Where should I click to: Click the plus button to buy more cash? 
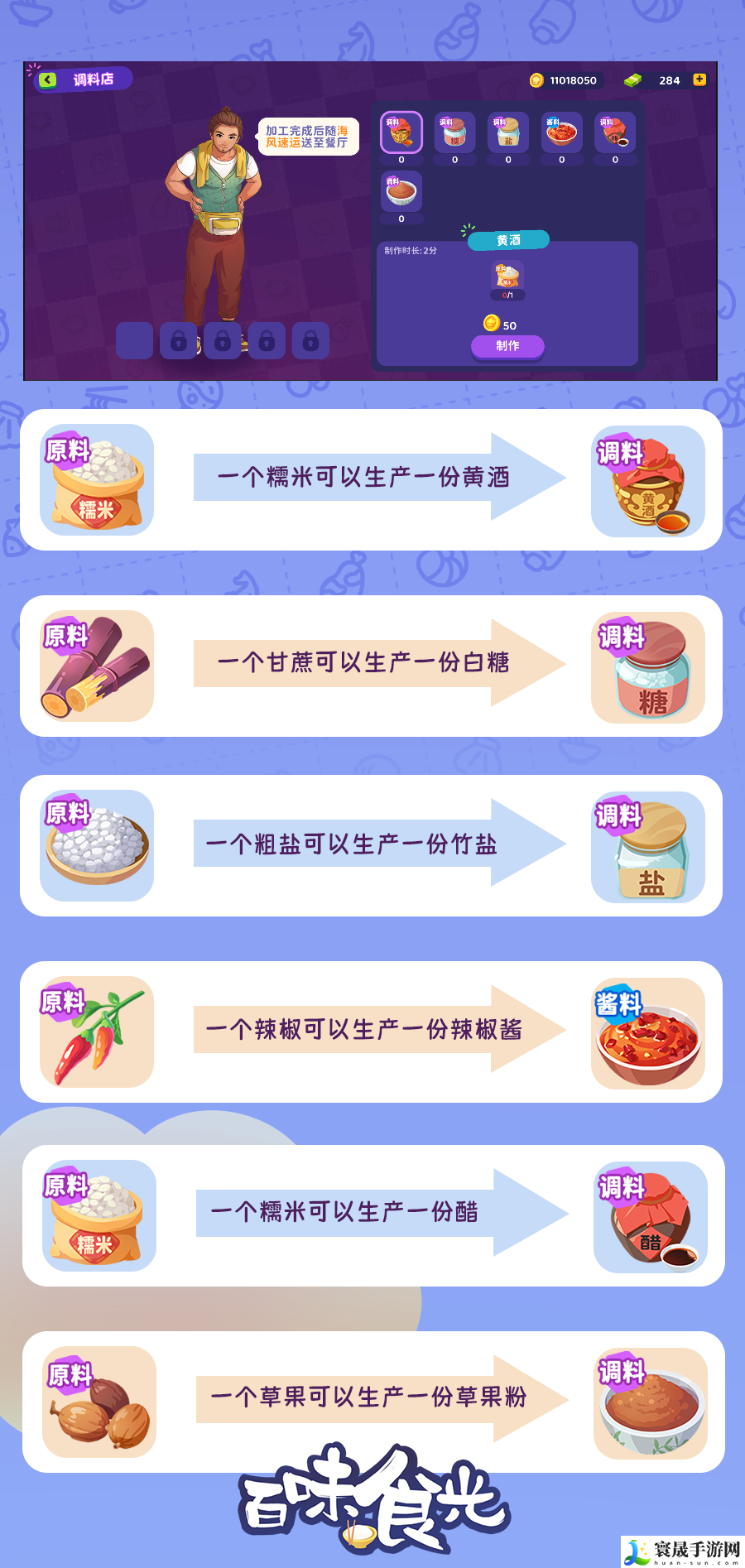699,80
